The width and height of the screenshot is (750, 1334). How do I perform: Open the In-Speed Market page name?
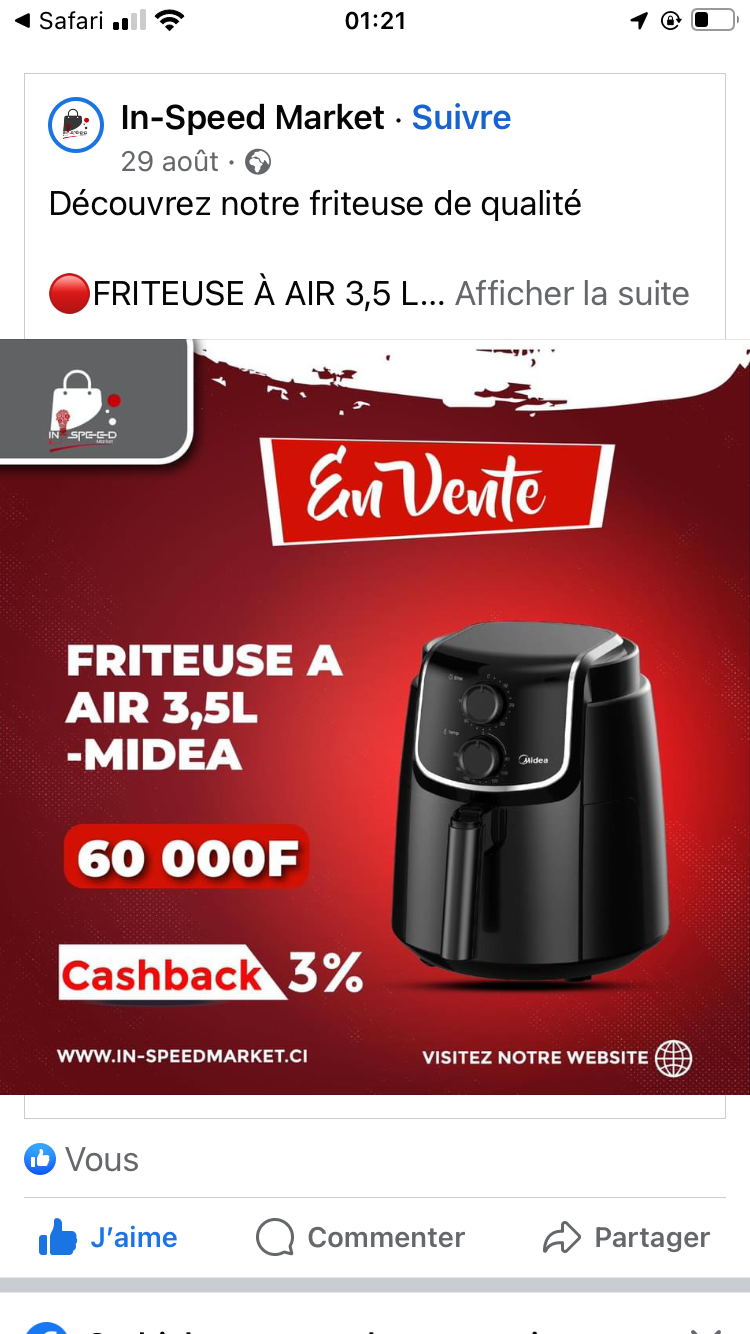click(x=252, y=118)
